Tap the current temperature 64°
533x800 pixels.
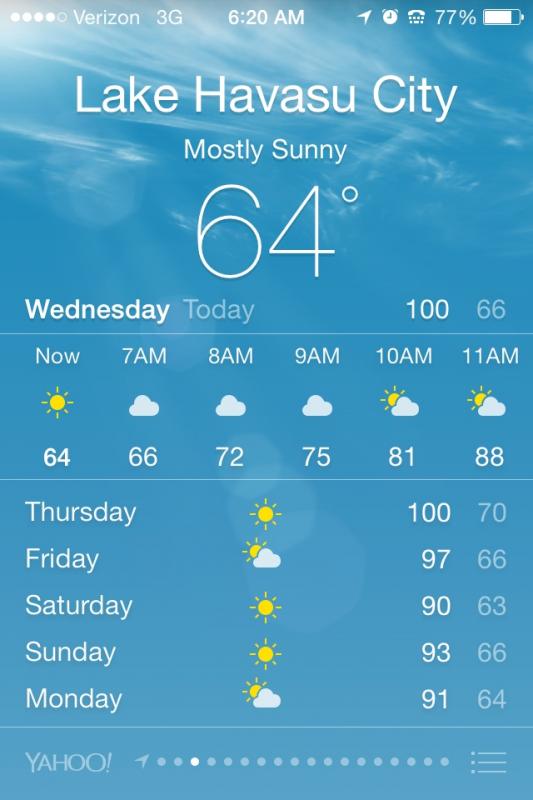click(277, 231)
